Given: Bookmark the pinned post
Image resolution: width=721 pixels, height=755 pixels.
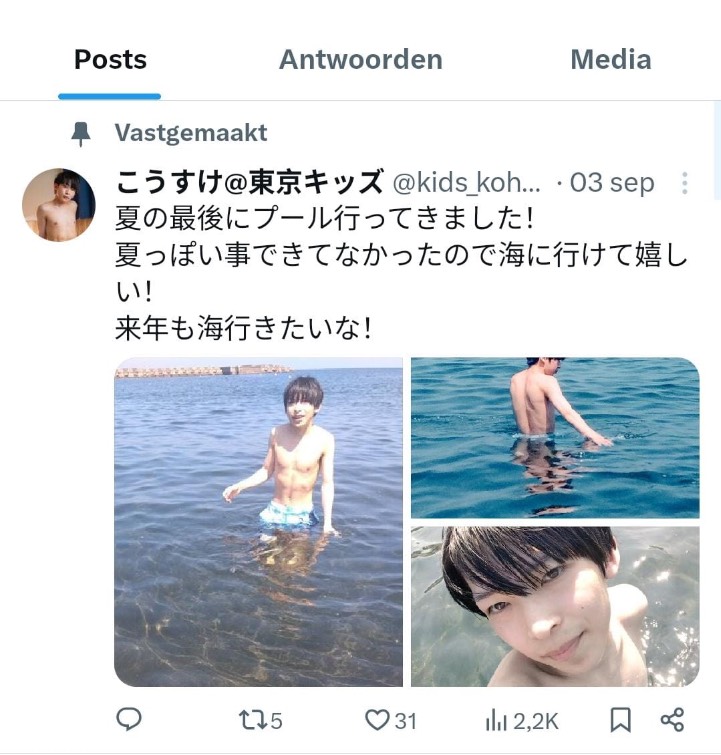Looking at the screenshot, I should coord(621,720).
